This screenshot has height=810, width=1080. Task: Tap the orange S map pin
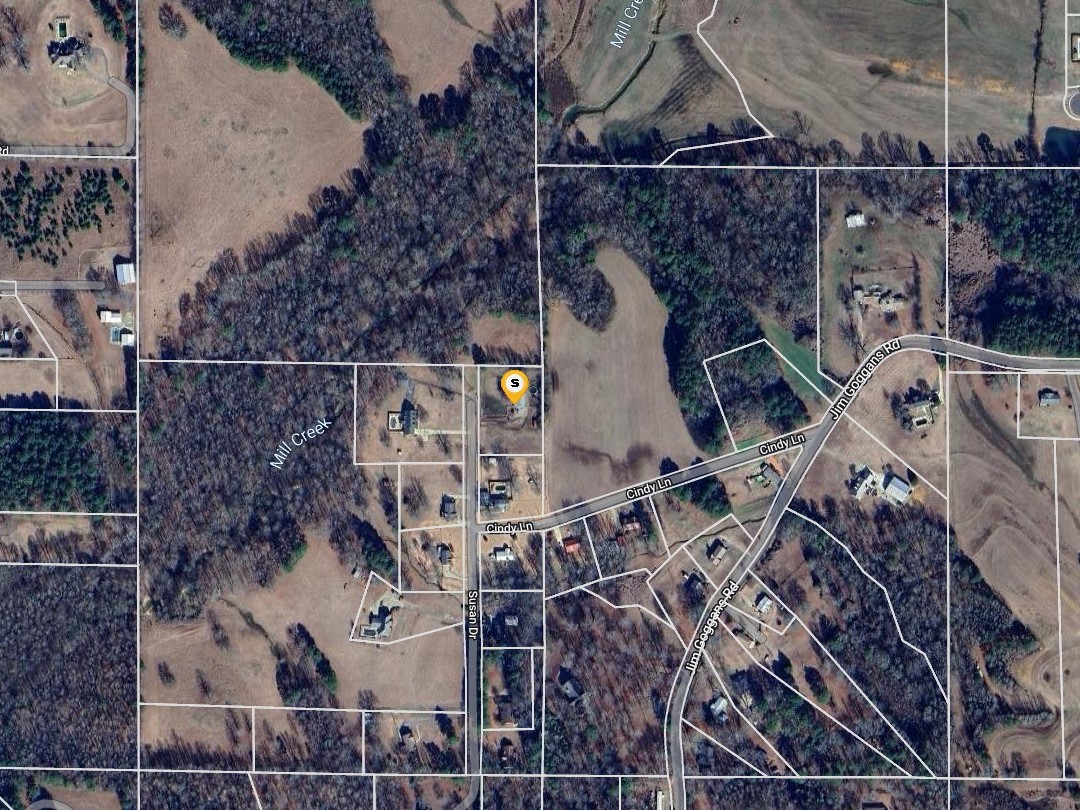pyautogui.click(x=514, y=385)
